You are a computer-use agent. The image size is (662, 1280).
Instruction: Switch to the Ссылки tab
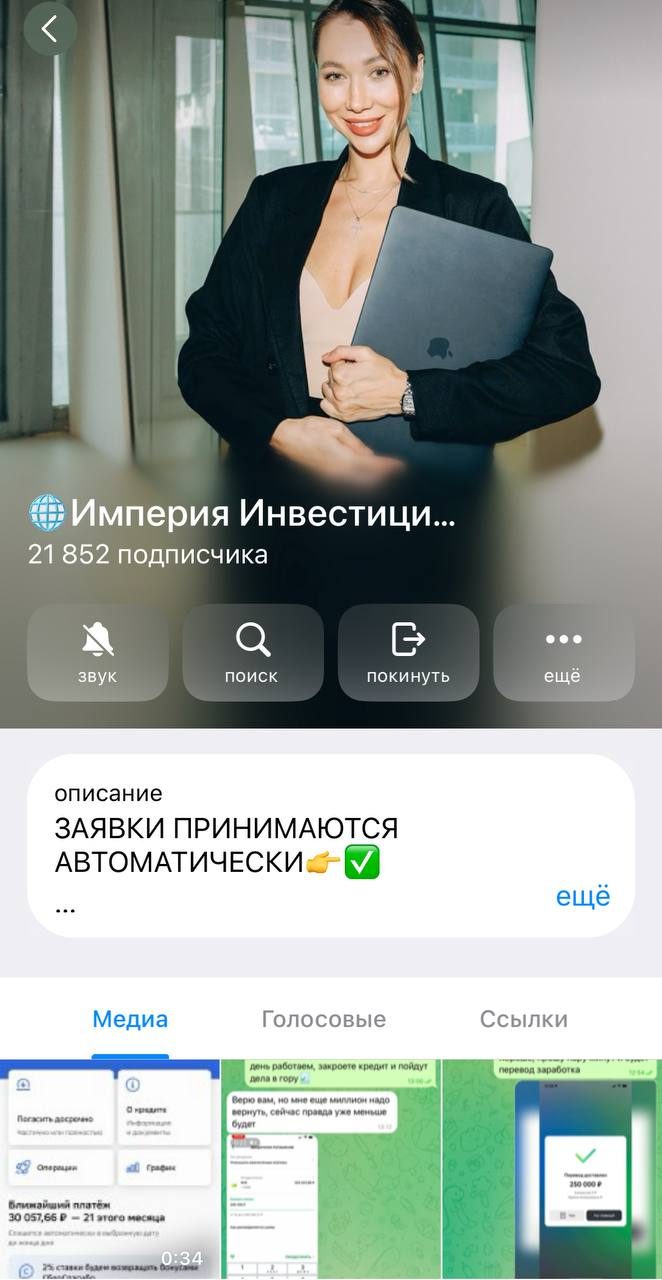click(x=523, y=1019)
